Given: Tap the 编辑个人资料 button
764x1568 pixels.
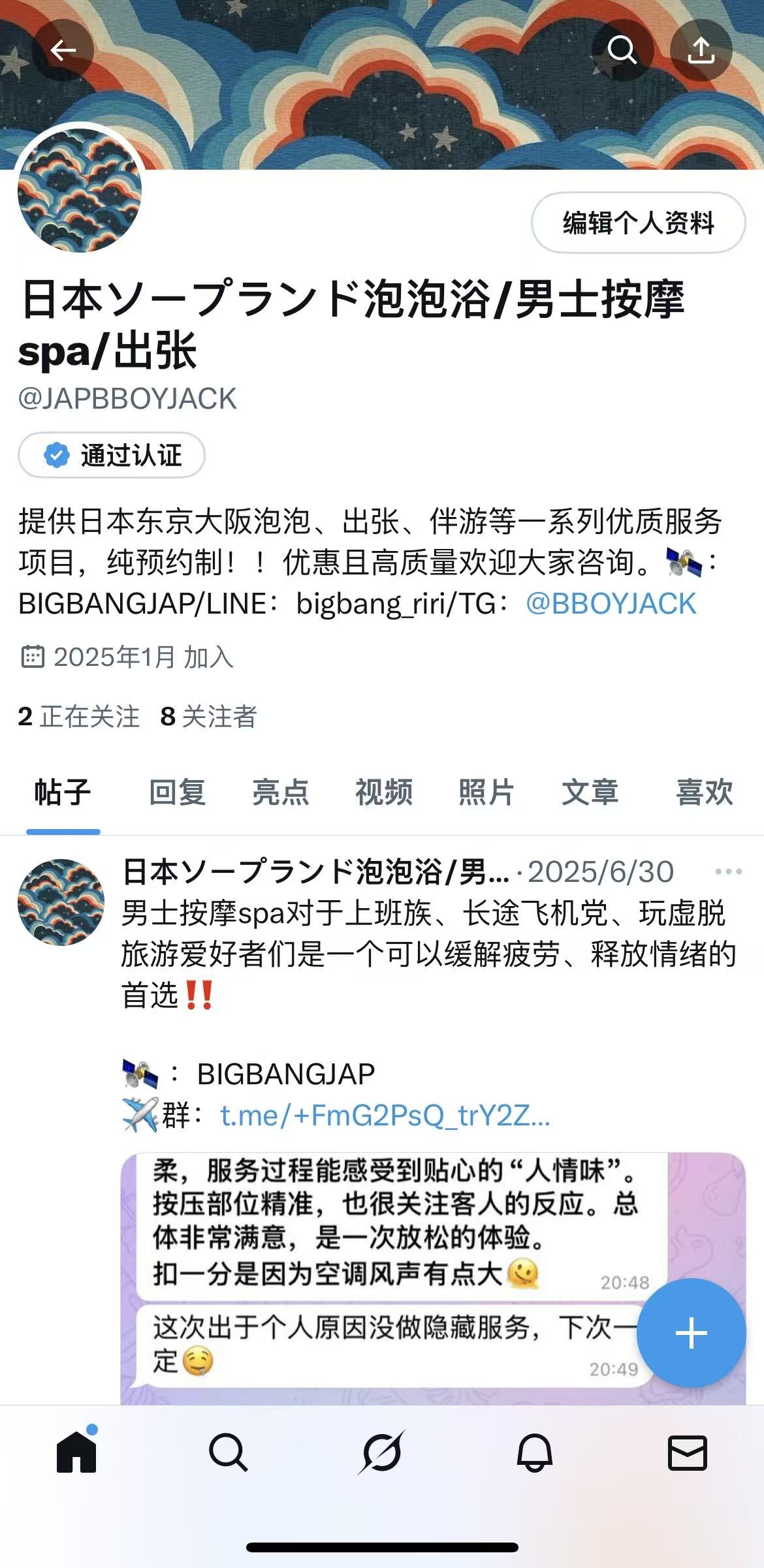Looking at the screenshot, I should pyautogui.click(x=638, y=223).
